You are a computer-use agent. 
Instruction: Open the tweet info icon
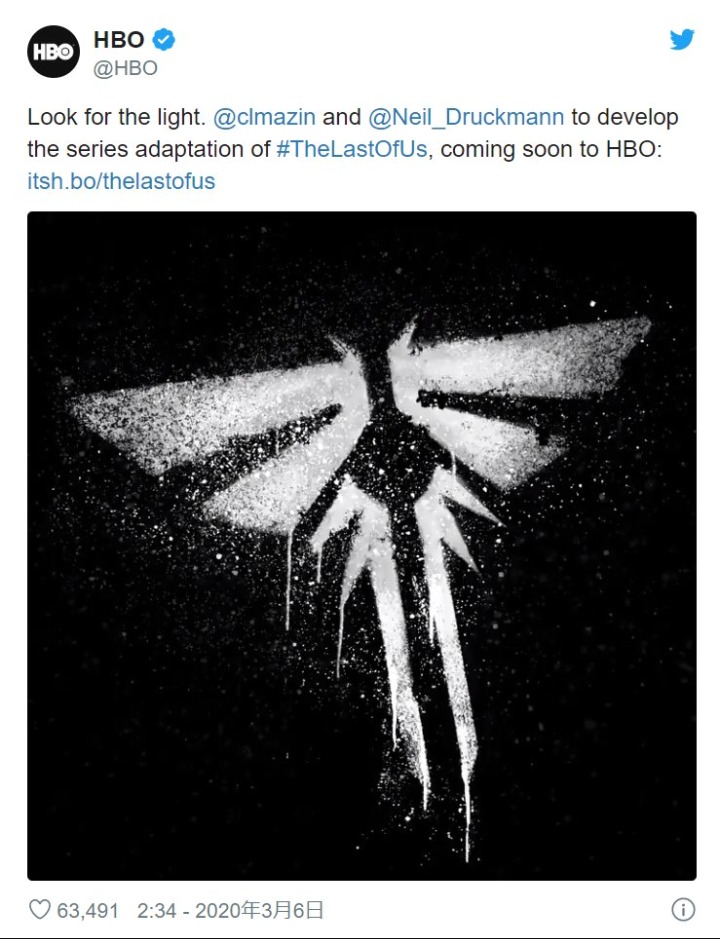pyautogui.click(x=682, y=910)
